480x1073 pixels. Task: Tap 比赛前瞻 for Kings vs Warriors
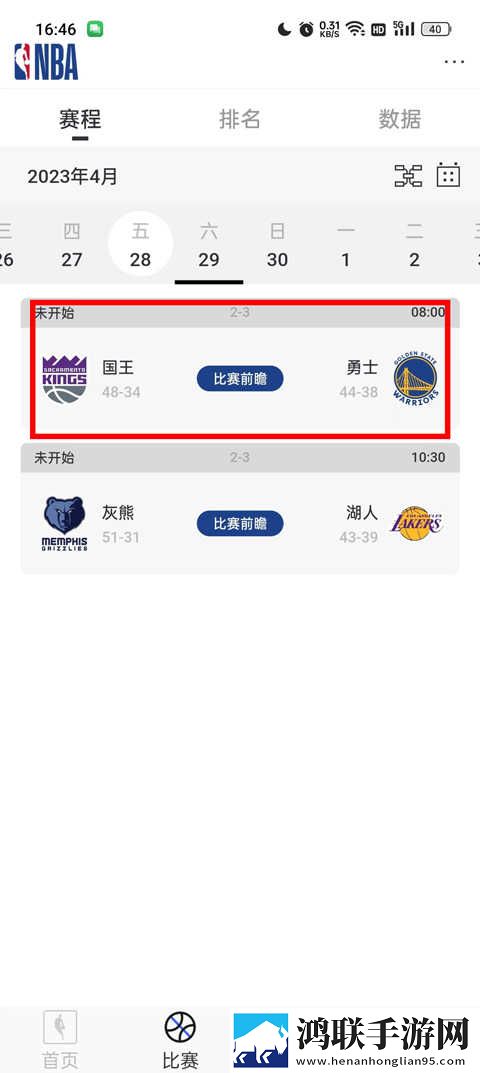pyautogui.click(x=240, y=379)
